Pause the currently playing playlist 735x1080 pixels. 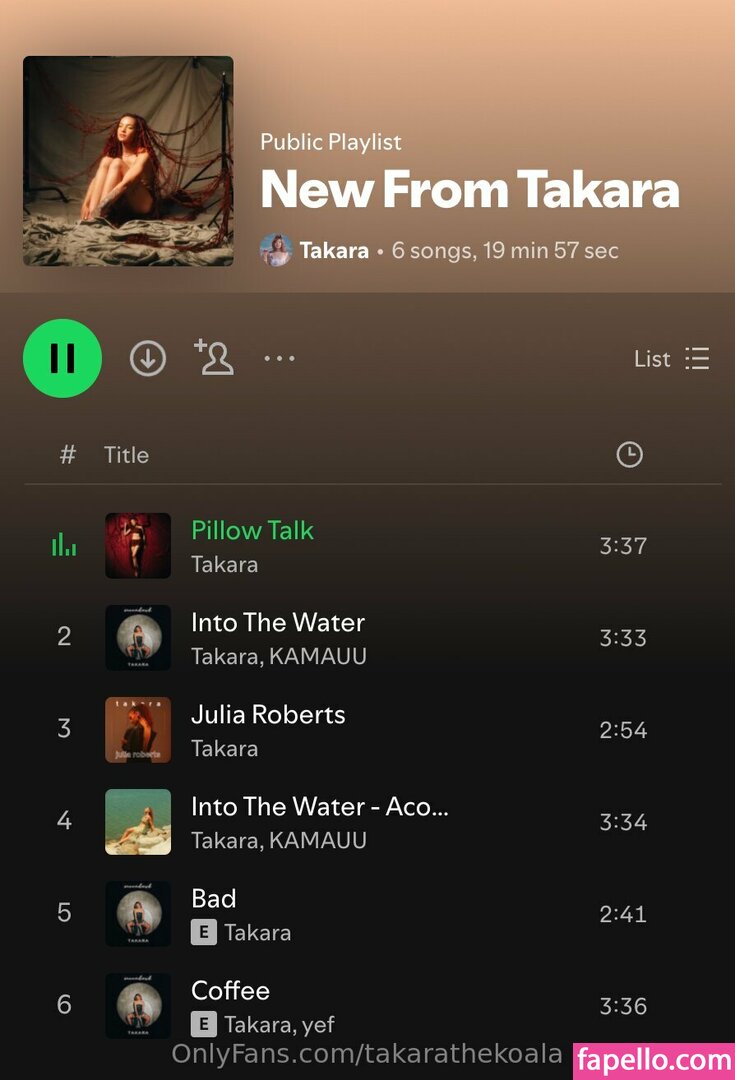click(x=62, y=358)
